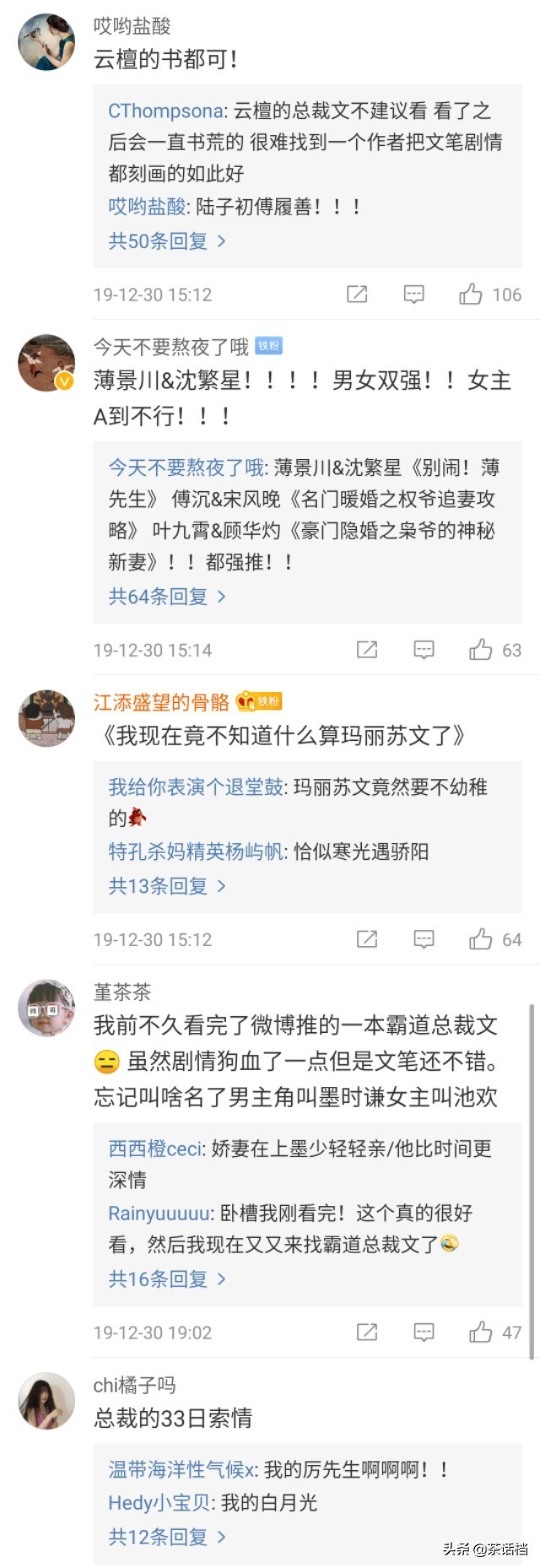540x1568 pixels.
Task: Open 今天不要熬夜了哦's profile avatar
Action: (46, 363)
